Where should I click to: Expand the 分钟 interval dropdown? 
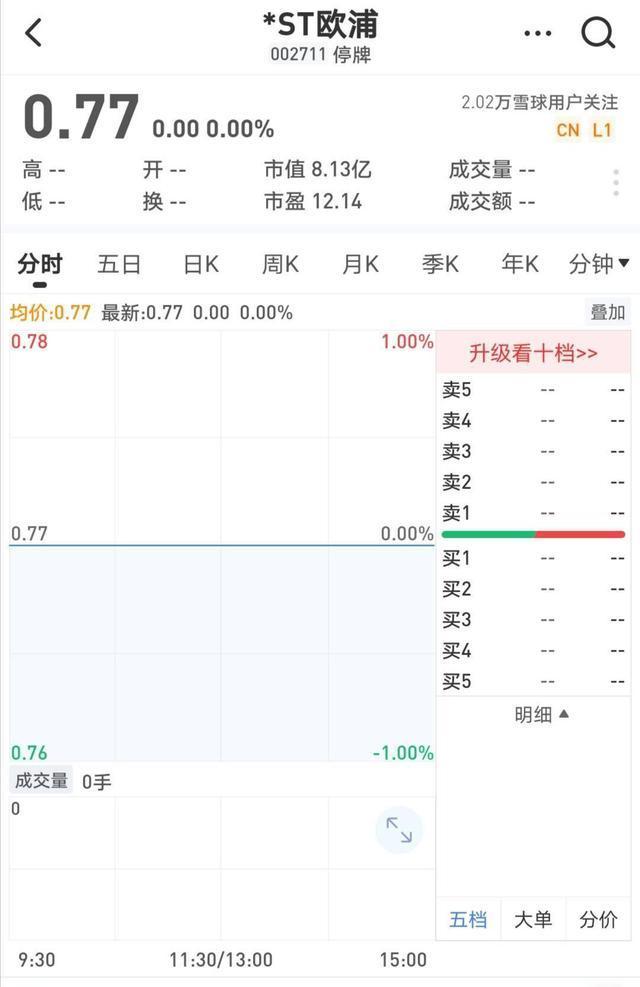pos(599,264)
